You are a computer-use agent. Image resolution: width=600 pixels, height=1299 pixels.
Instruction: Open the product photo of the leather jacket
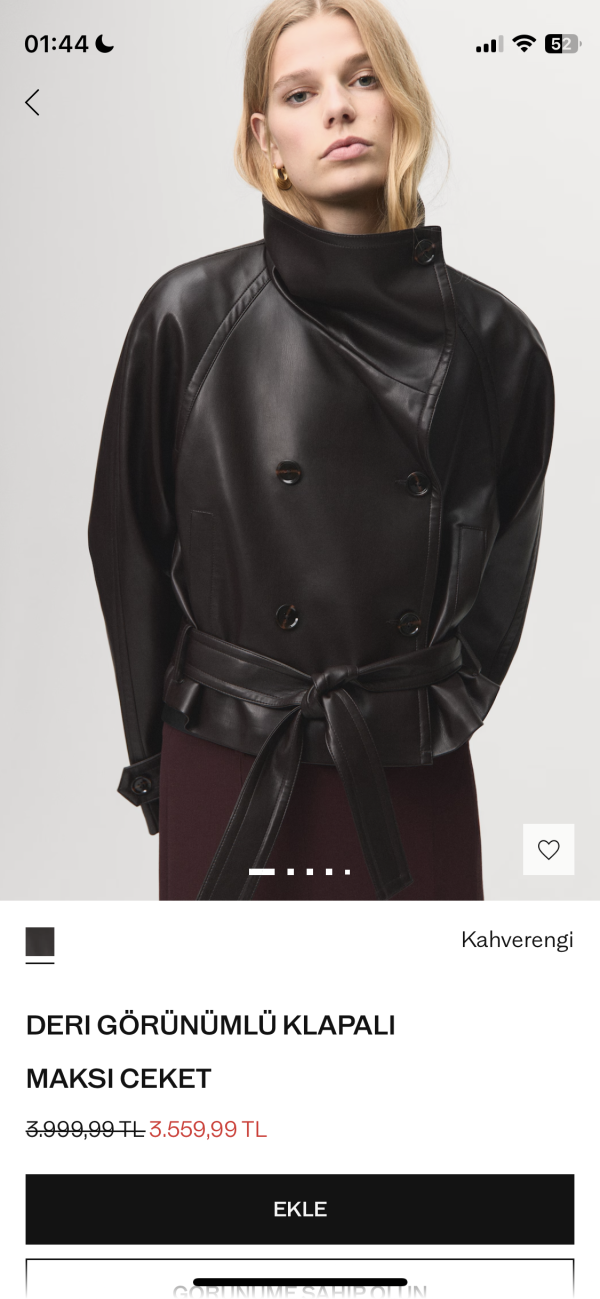[x=300, y=450]
